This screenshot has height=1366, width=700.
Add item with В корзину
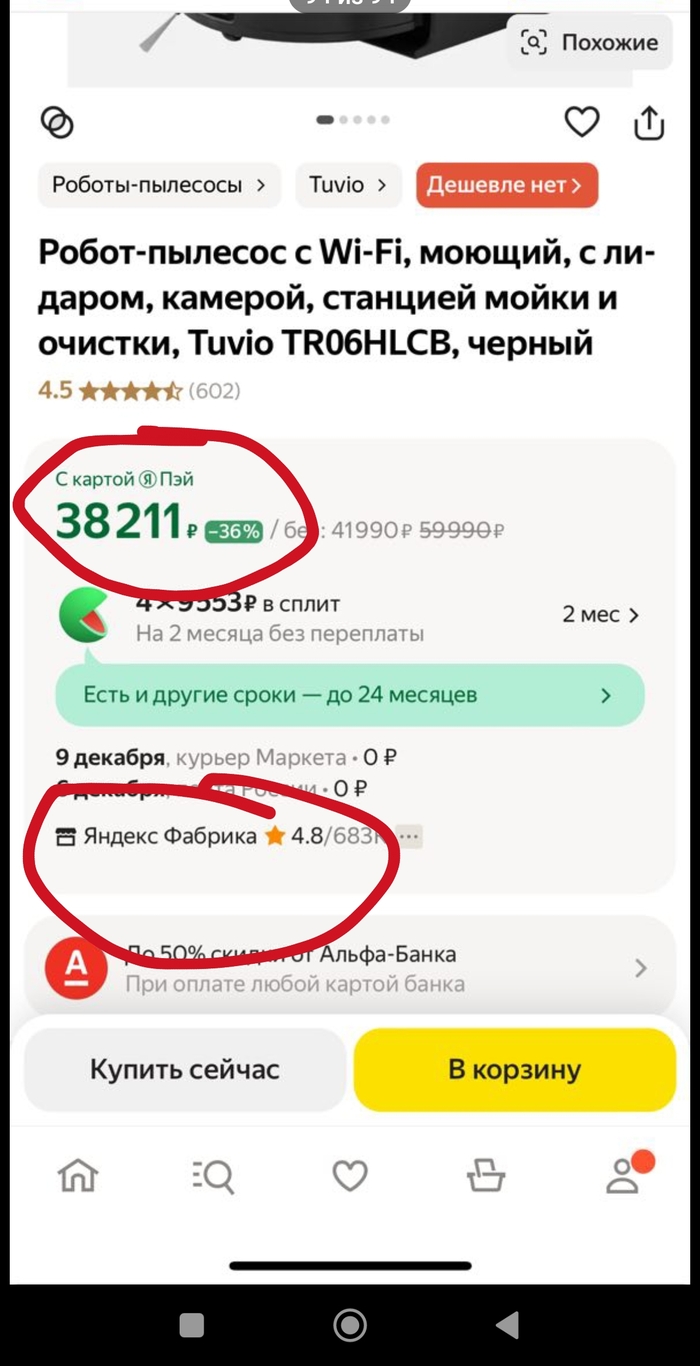tap(514, 1069)
